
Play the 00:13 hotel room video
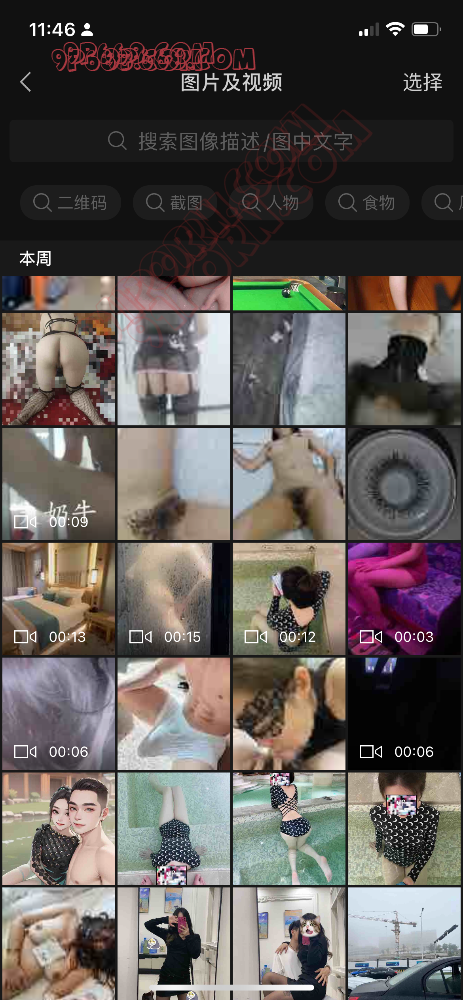pos(59,599)
